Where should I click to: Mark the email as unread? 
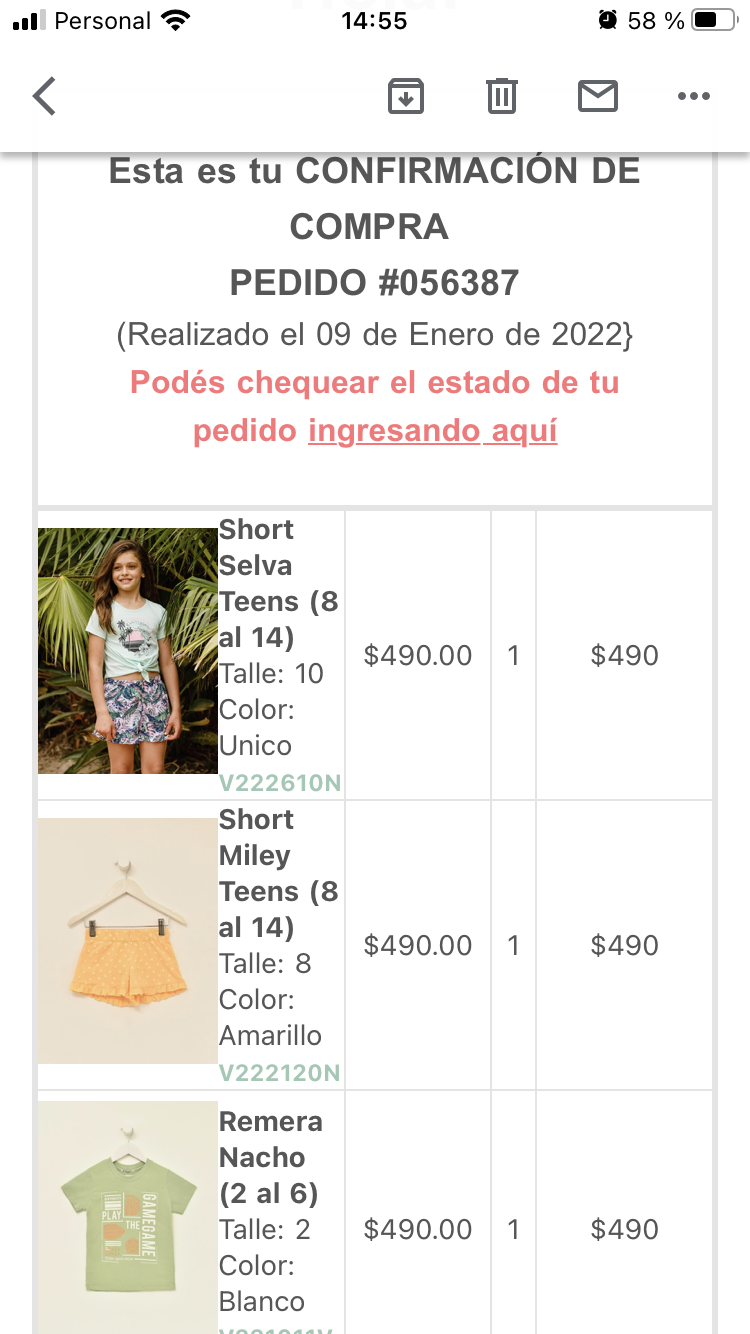click(x=597, y=97)
